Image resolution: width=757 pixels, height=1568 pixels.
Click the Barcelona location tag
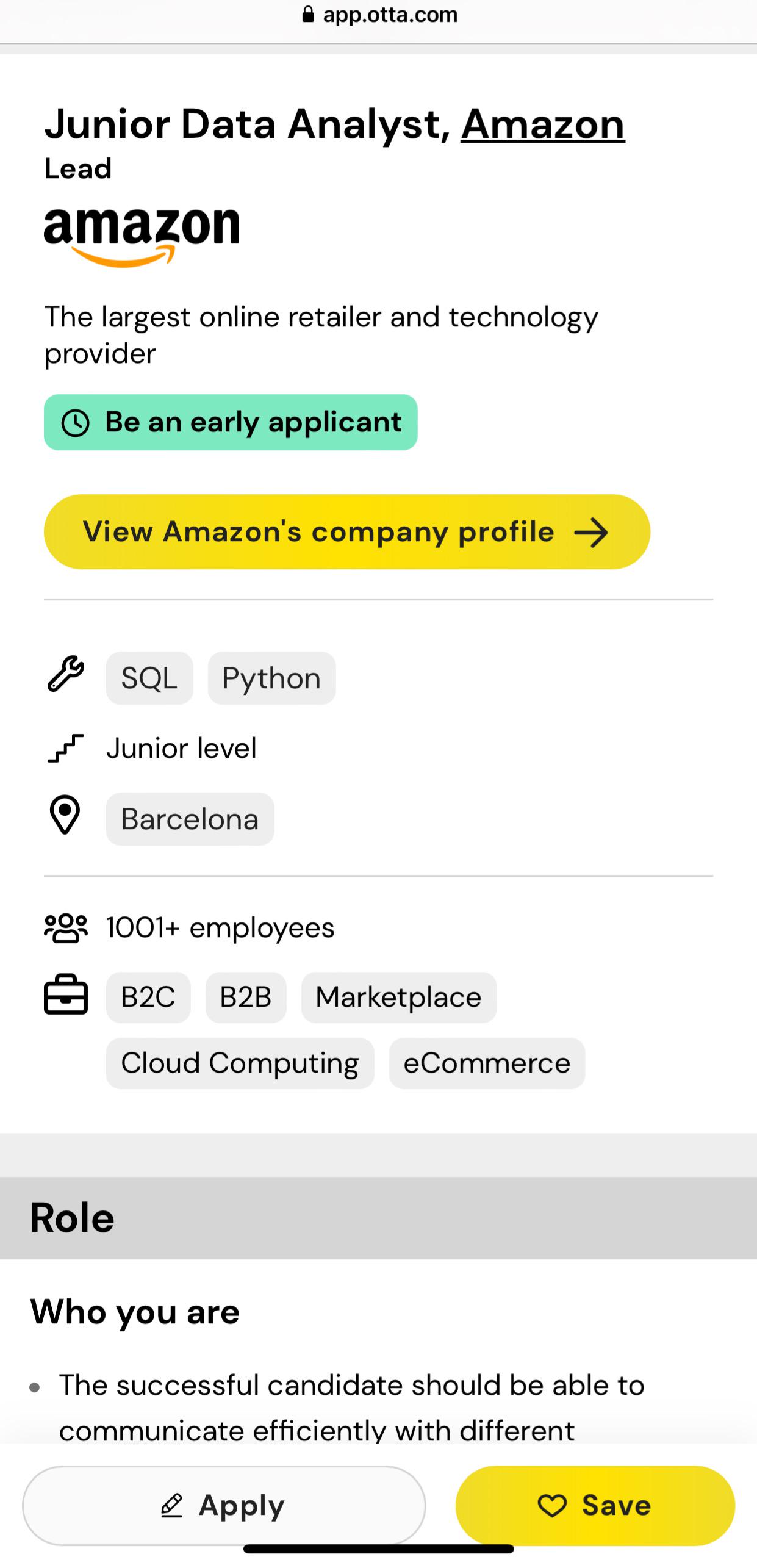pyautogui.click(x=189, y=818)
